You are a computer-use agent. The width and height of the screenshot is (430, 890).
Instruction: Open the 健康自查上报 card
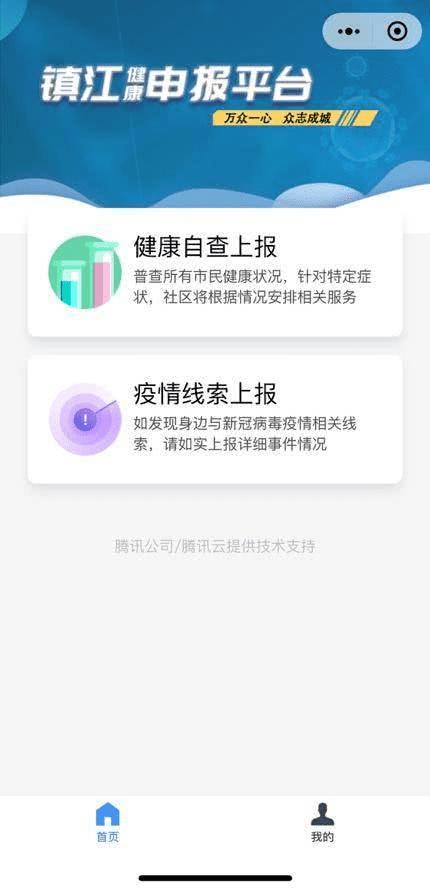pos(215,274)
